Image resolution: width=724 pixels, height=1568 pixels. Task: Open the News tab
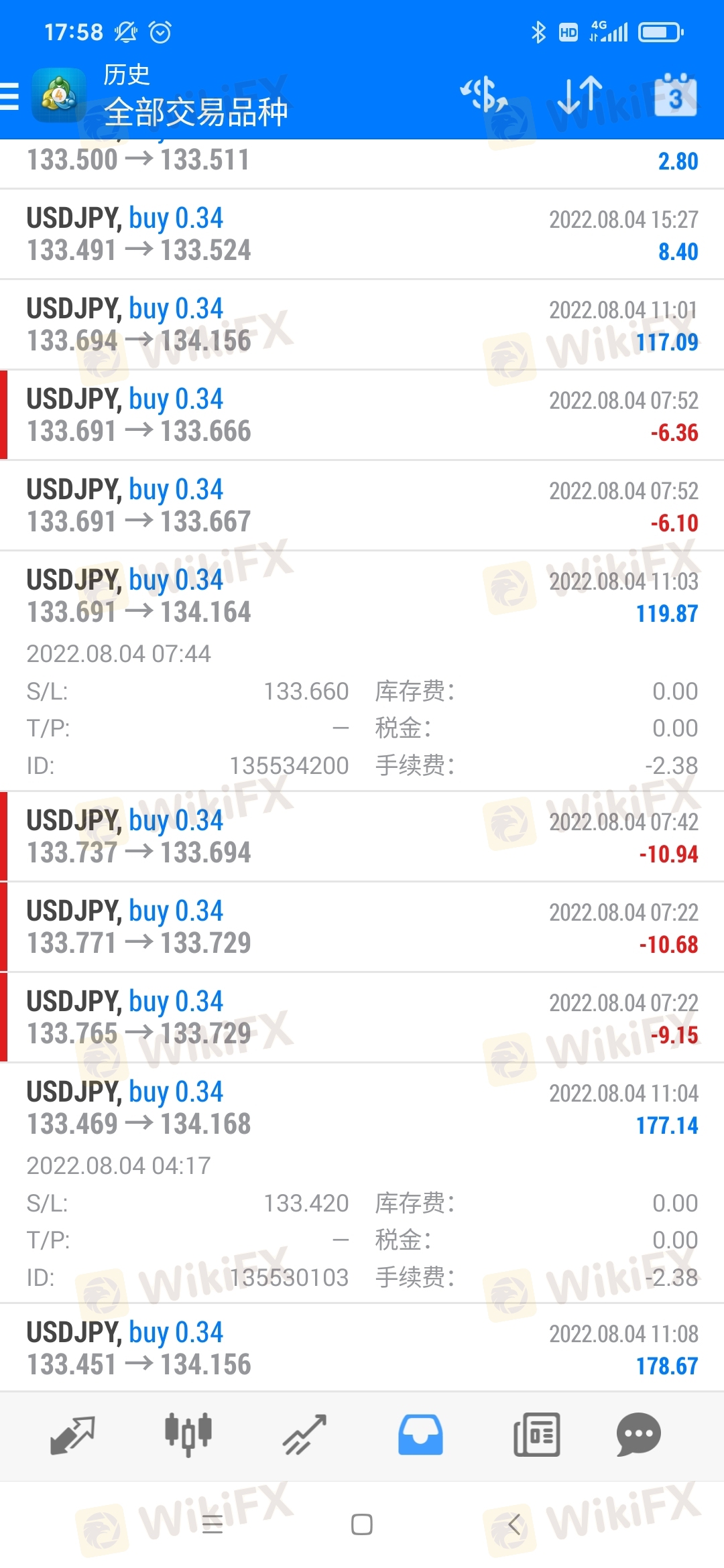(x=536, y=1436)
